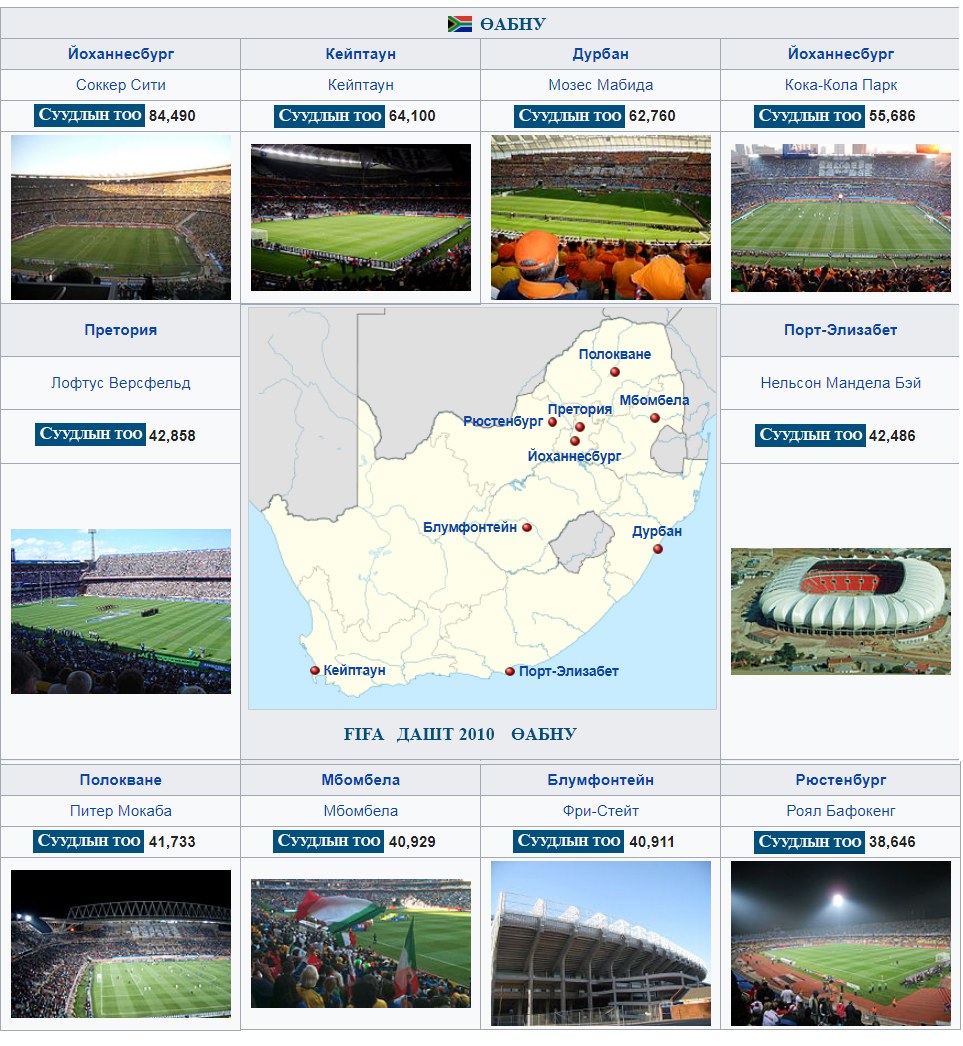The height and width of the screenshot is (1046, 963).
Task: Open the ӨАБНУ link at the top
Action: [x=512, y=24]
